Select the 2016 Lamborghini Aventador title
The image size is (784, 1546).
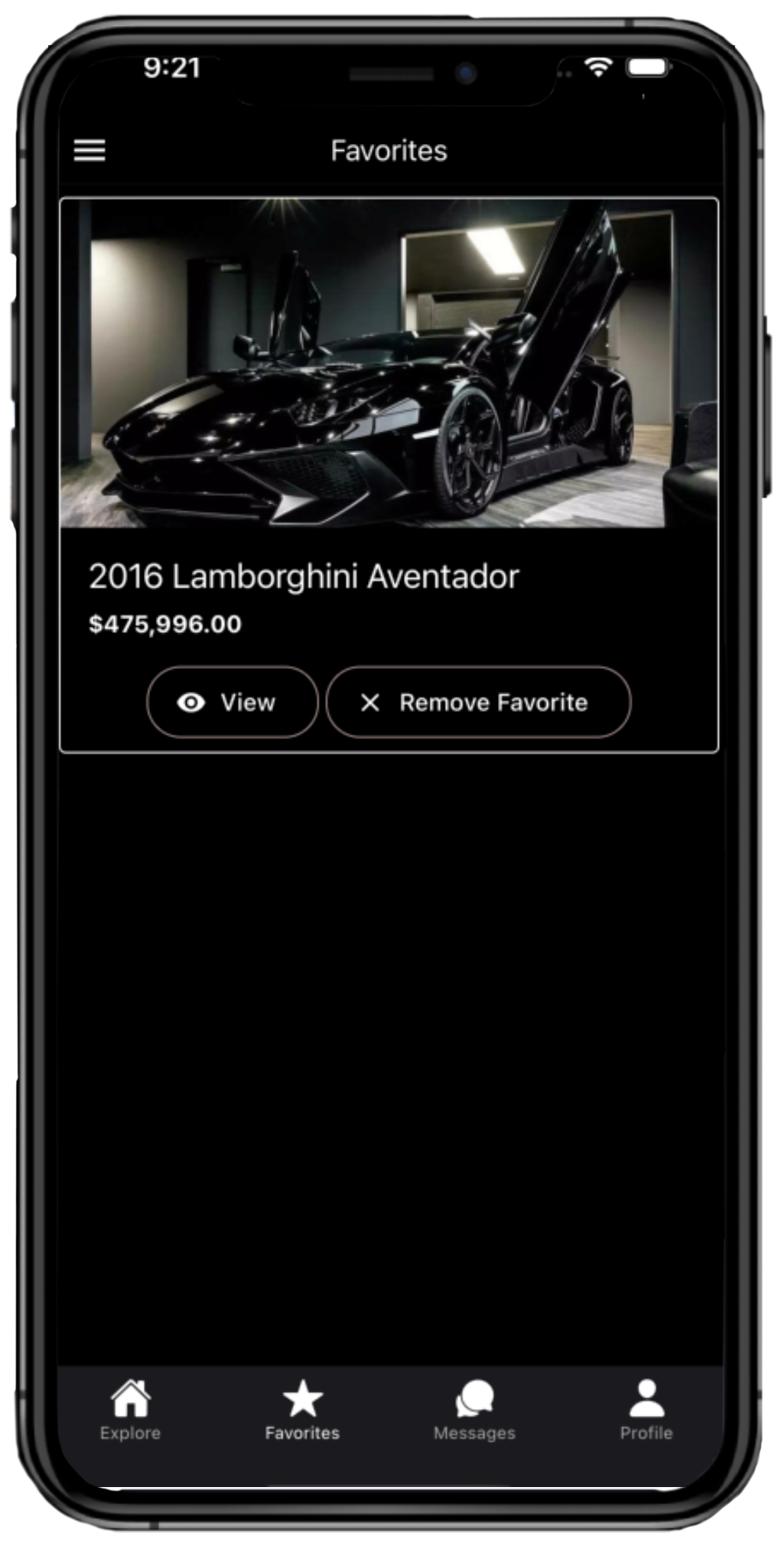coord(304,579)
